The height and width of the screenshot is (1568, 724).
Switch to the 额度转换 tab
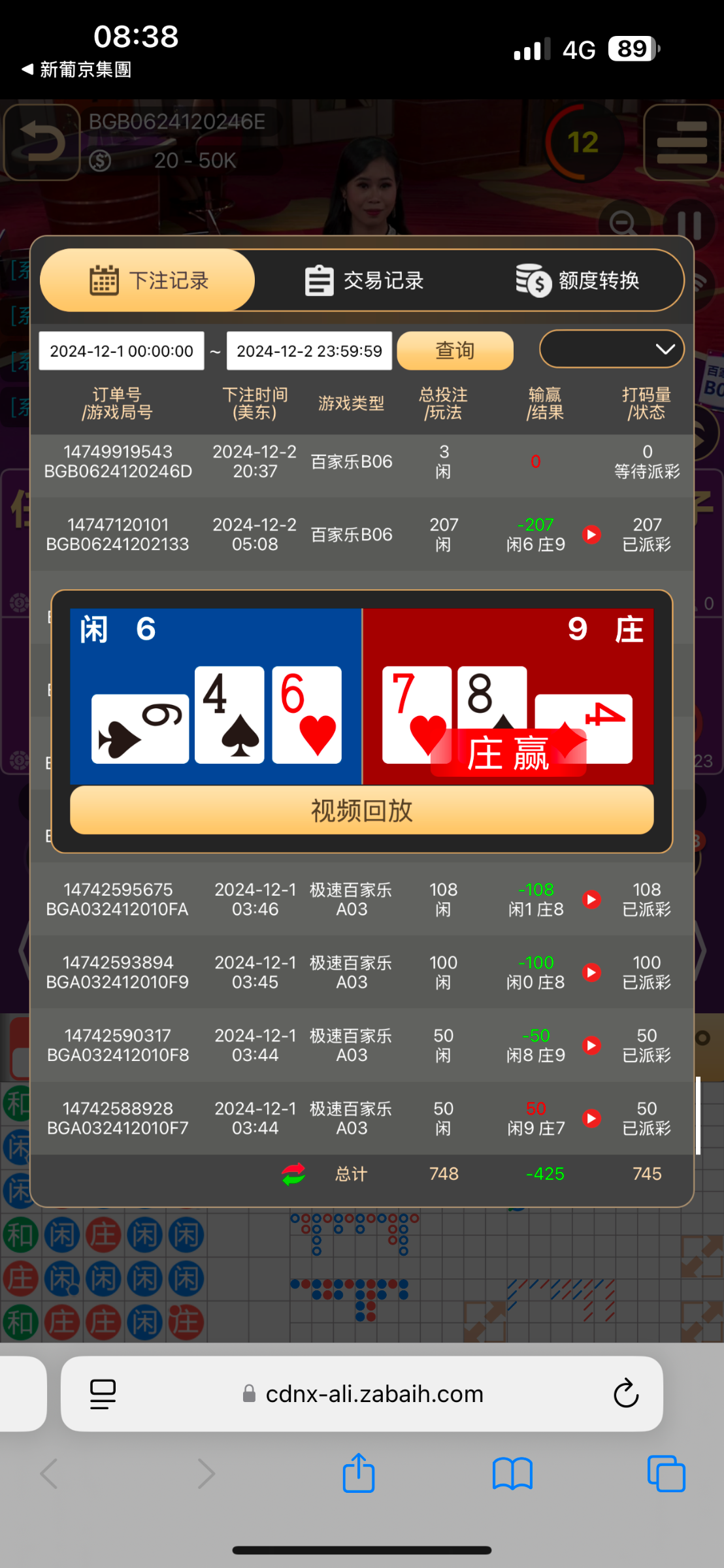578,281
